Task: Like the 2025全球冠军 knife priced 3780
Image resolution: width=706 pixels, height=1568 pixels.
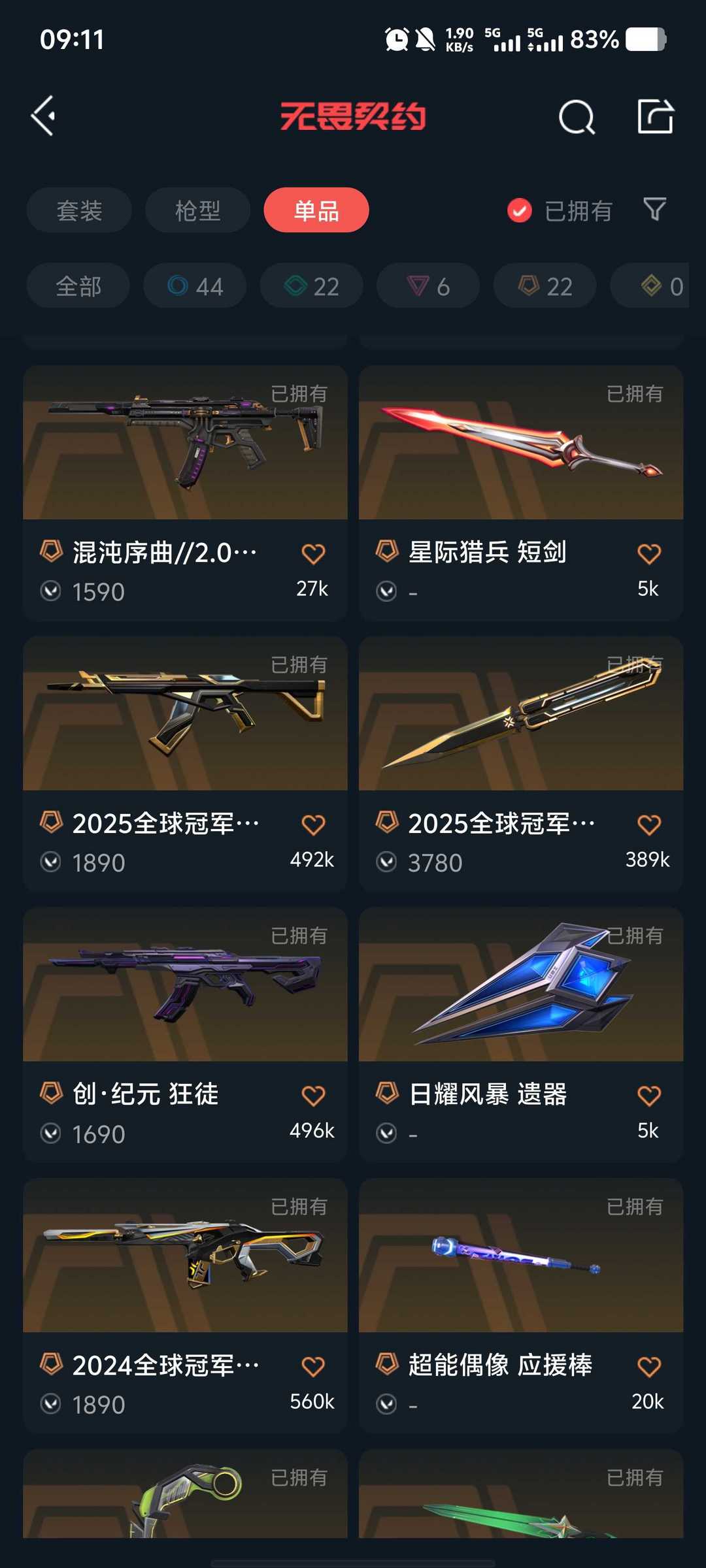Action: 648,825
